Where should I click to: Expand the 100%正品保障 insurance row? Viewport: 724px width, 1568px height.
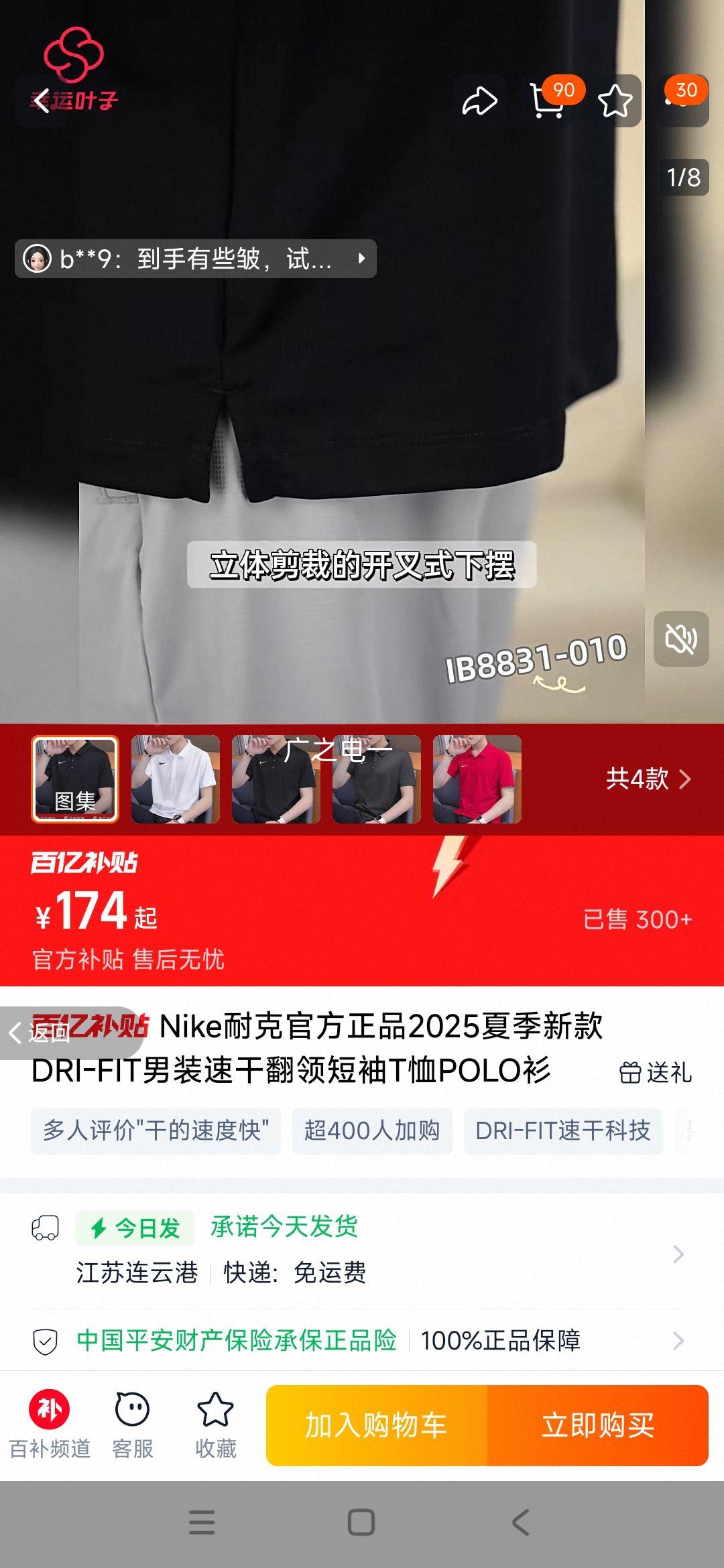[678, 1340]
